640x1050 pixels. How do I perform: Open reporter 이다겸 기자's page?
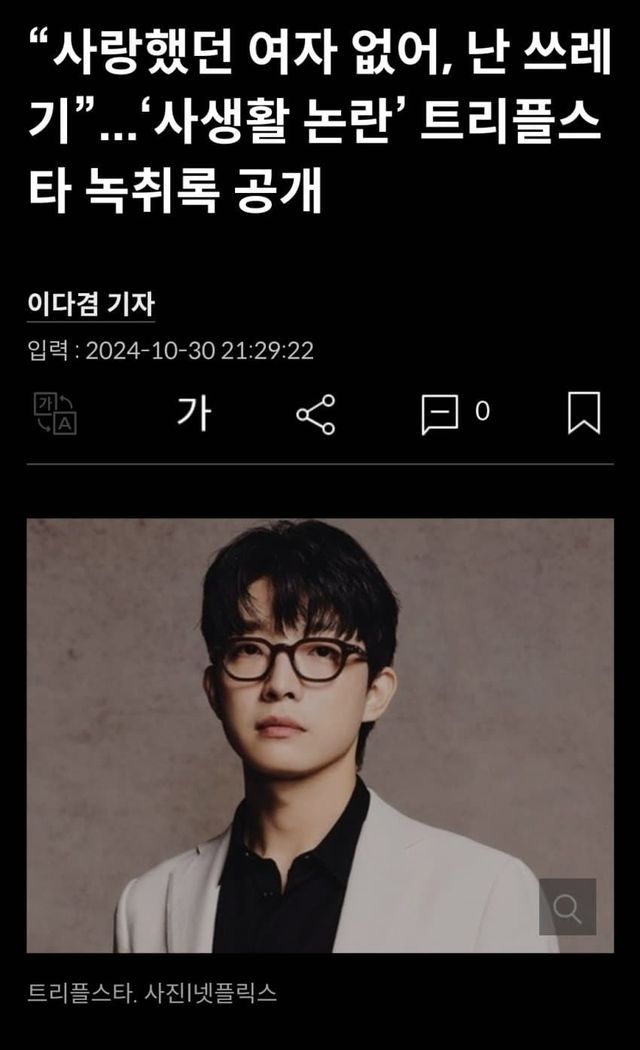pyautogui.click(x=91, y=304)
